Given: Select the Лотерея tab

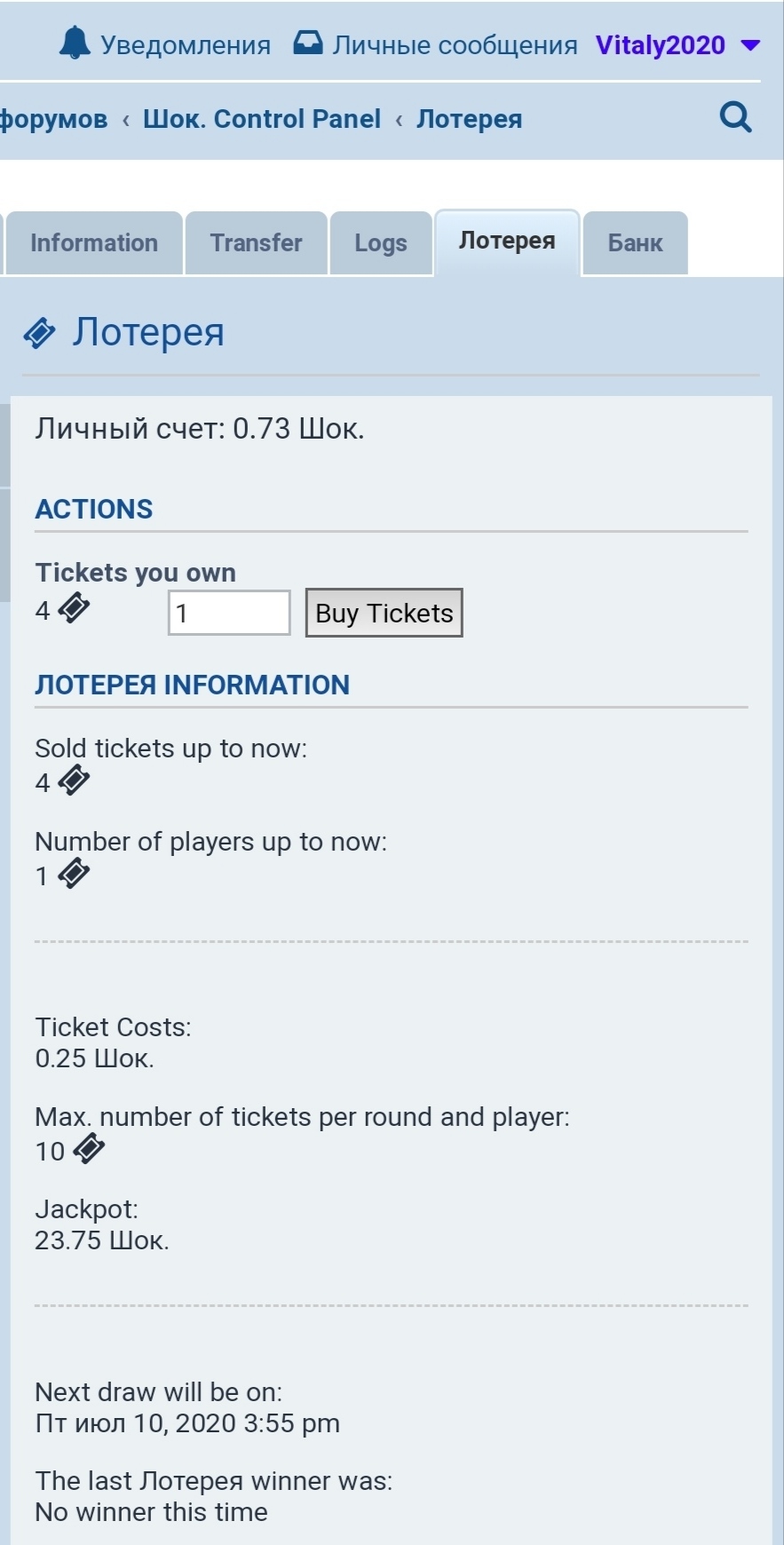Looking at the screenshot, I should coord(507,242).
